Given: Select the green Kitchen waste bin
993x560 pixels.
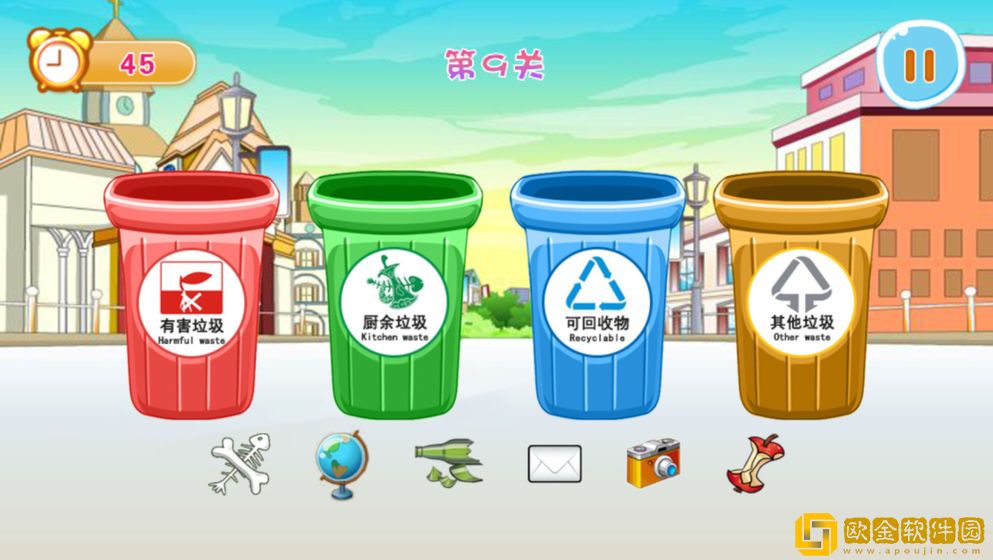Looking at the screenshot, I should tap(394, 300).
